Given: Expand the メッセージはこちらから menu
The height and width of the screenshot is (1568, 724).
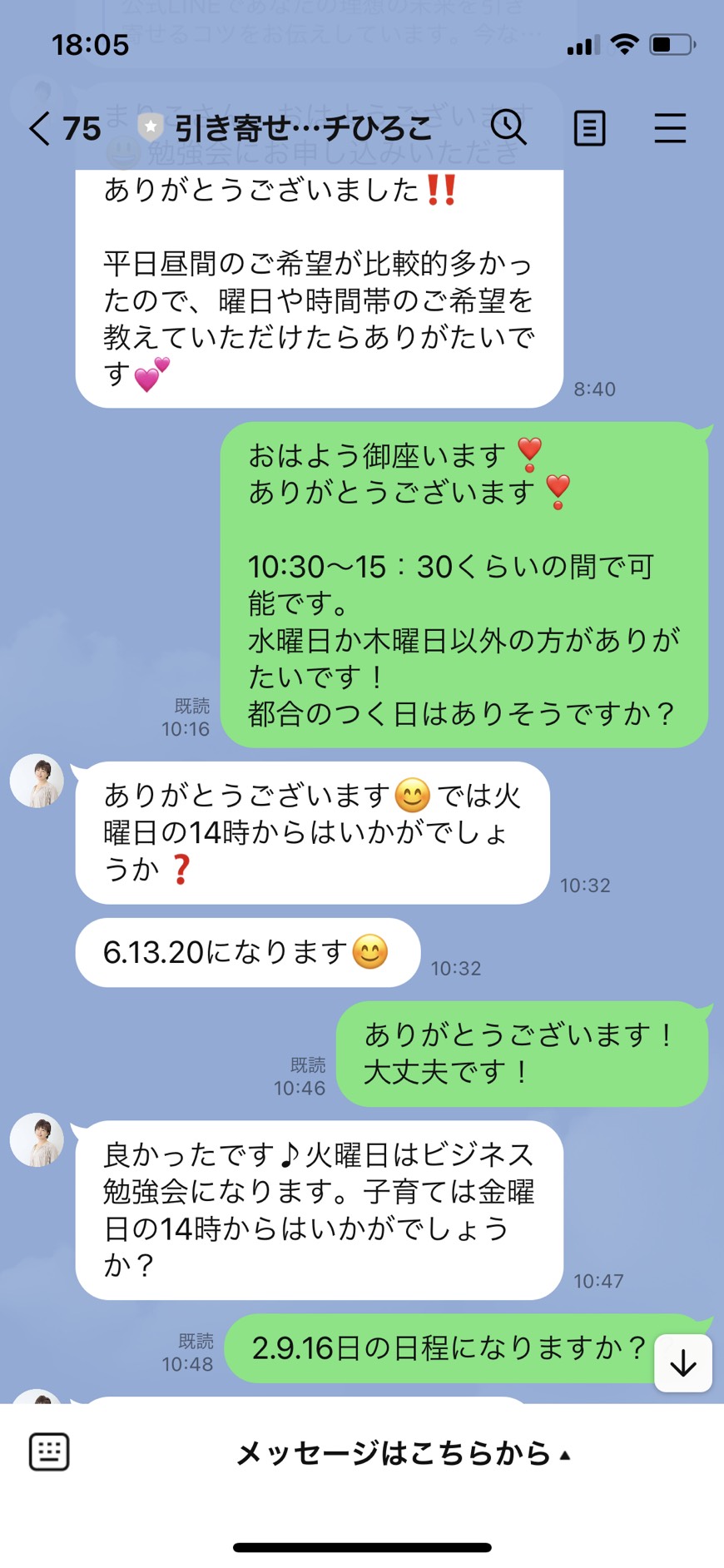Looking at the screenshot, I should click(404, 1453).
